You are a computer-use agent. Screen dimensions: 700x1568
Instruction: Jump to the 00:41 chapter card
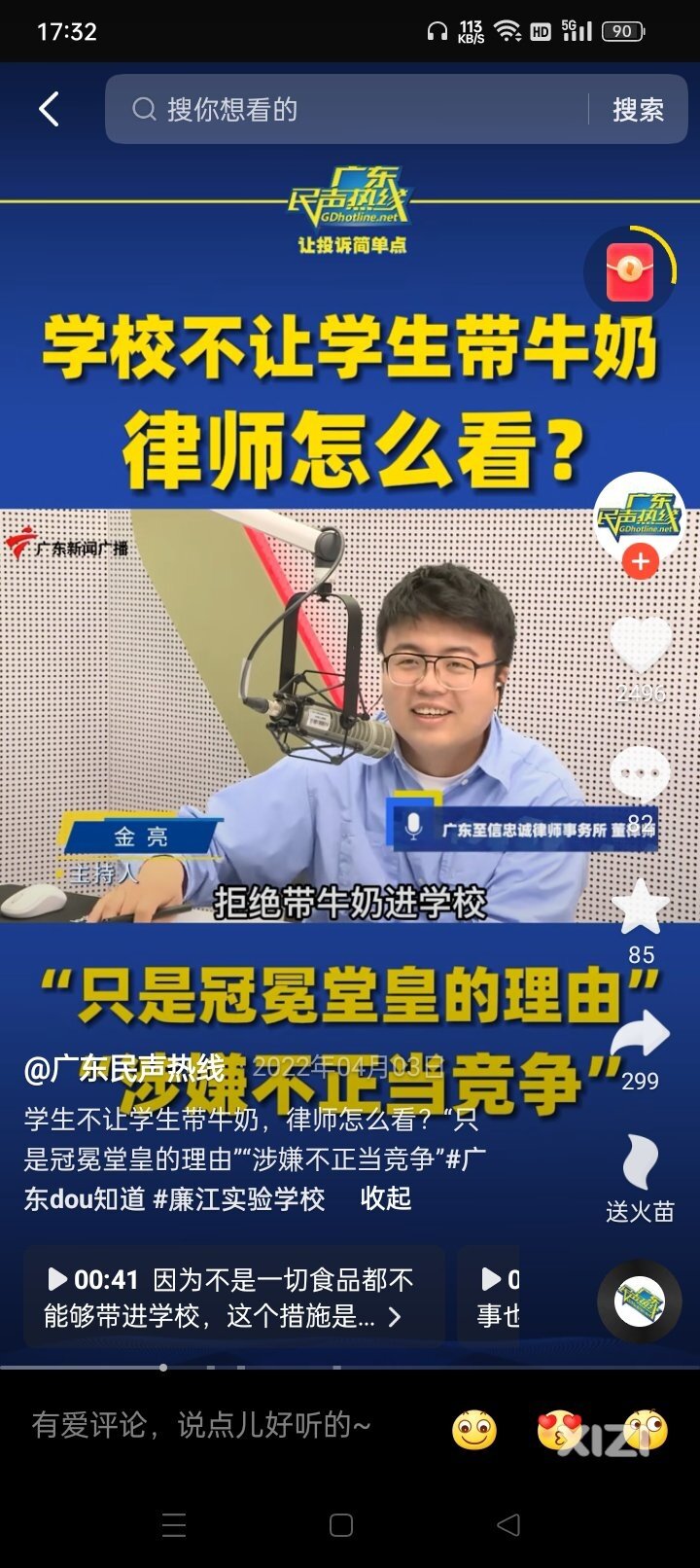(233, 1297)
